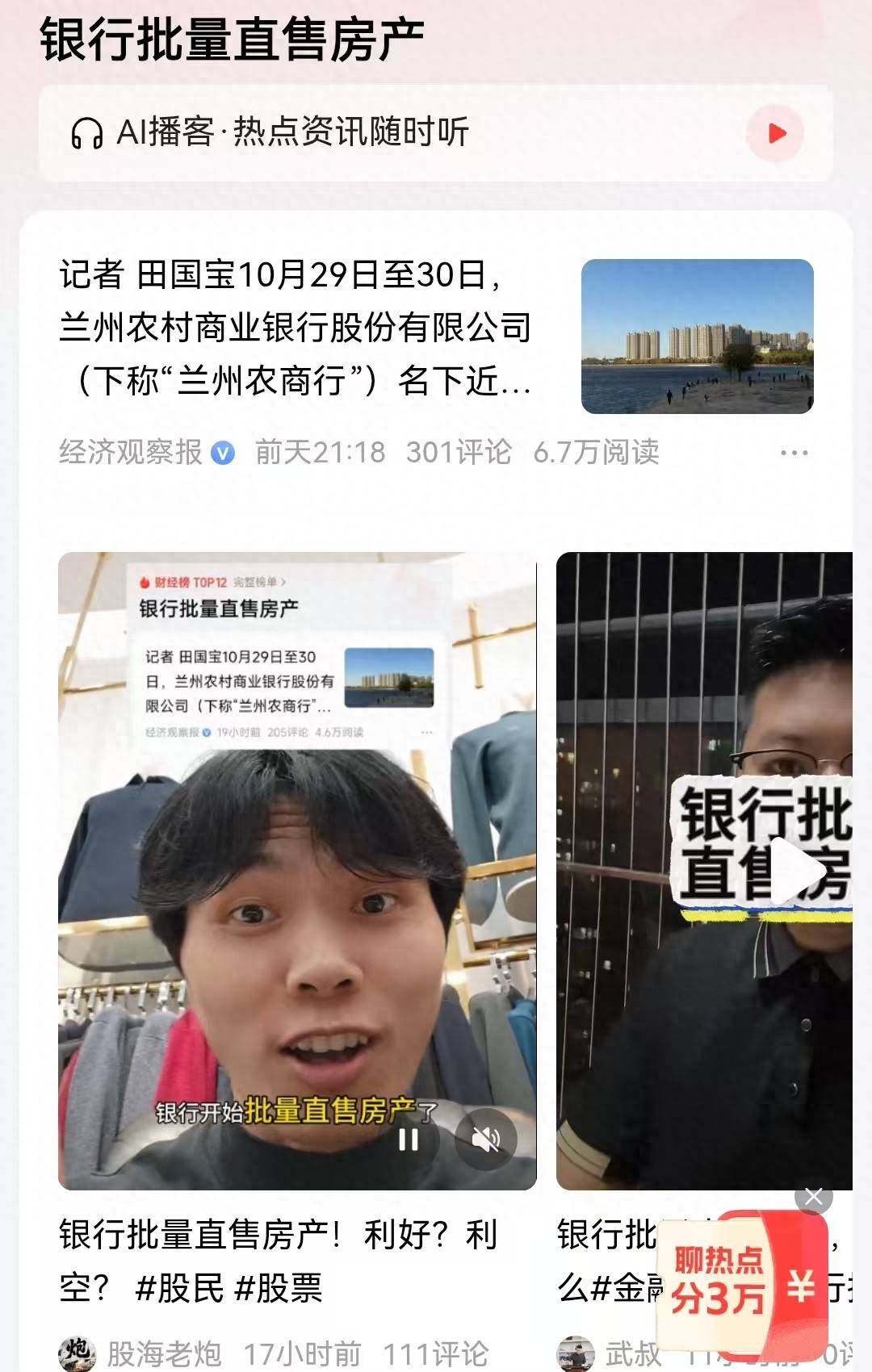This screenshot has width=872, height=1372.
Task: Pause the 股海老炮 video
Action: tap(409, 1140)
